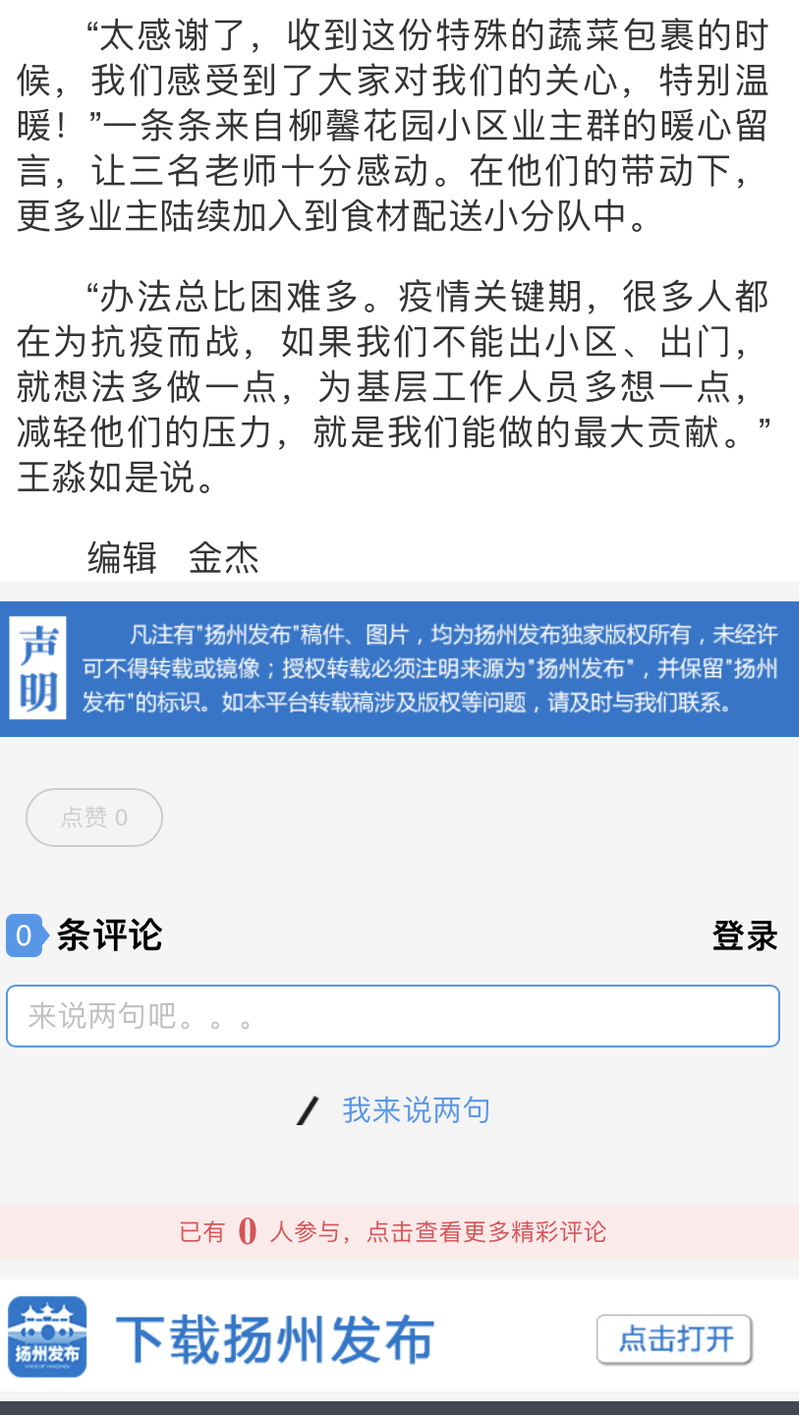Open 我来说两句 to write a comment

point(416,1109)
